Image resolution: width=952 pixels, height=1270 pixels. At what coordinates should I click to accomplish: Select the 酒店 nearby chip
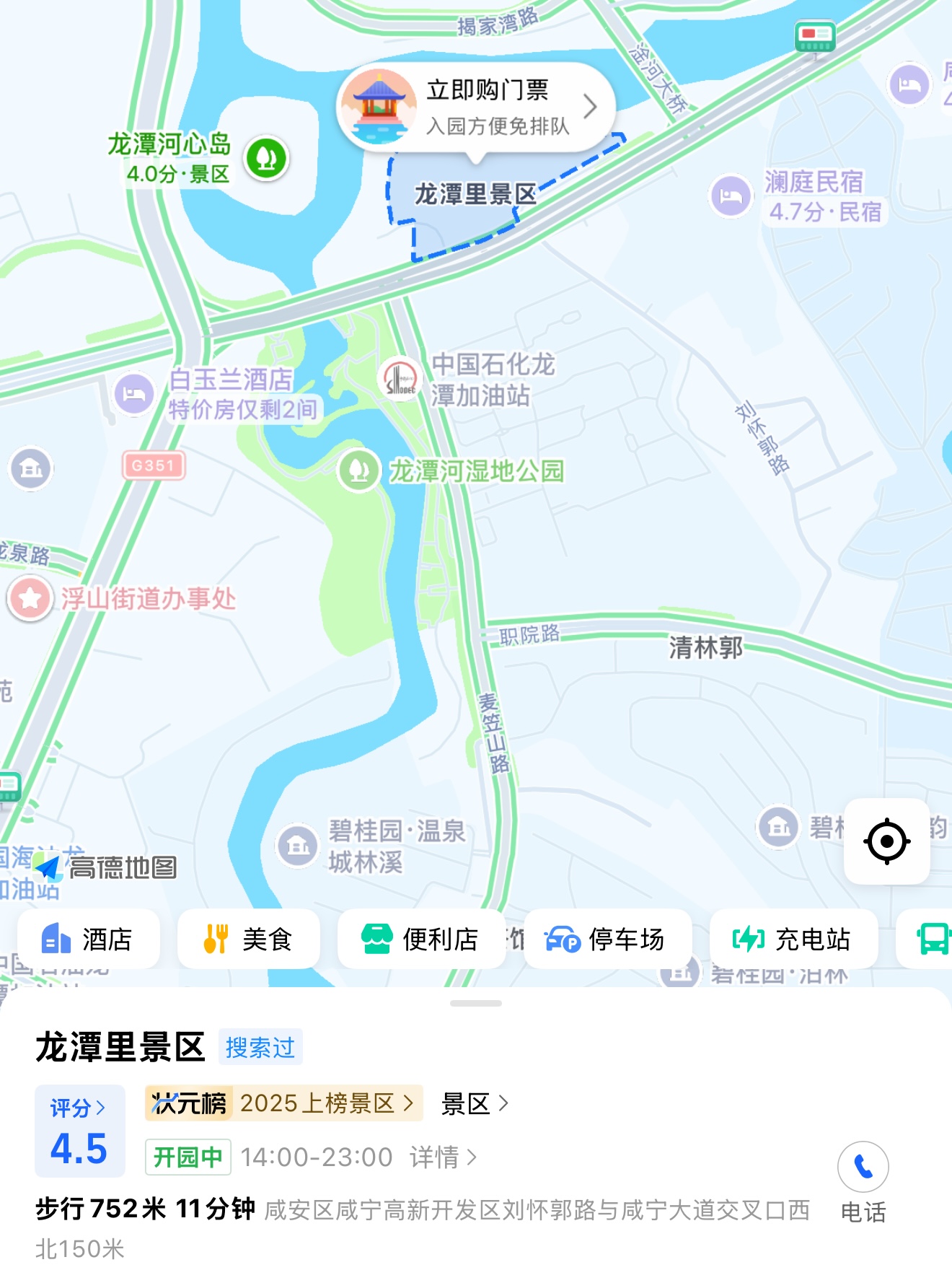click(88, 940)
